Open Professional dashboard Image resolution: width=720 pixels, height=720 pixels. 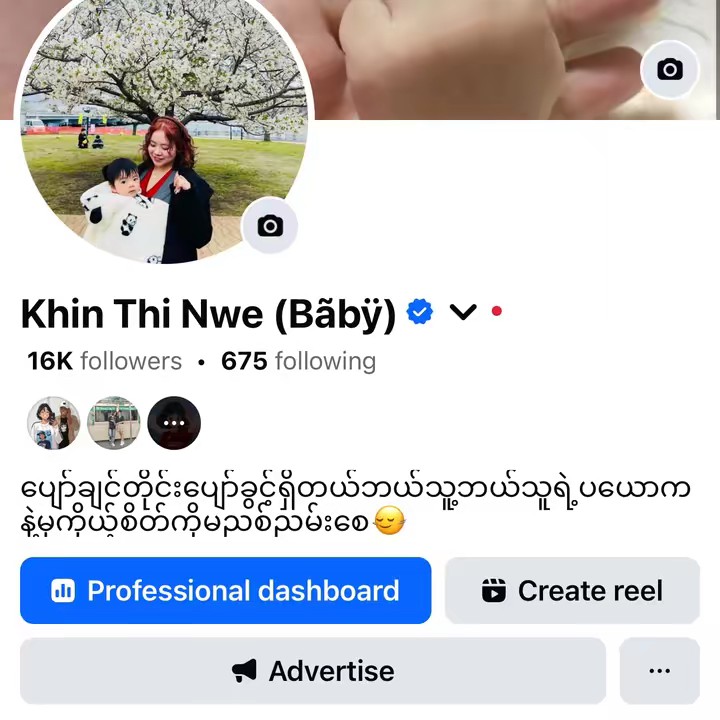(226, 591)
